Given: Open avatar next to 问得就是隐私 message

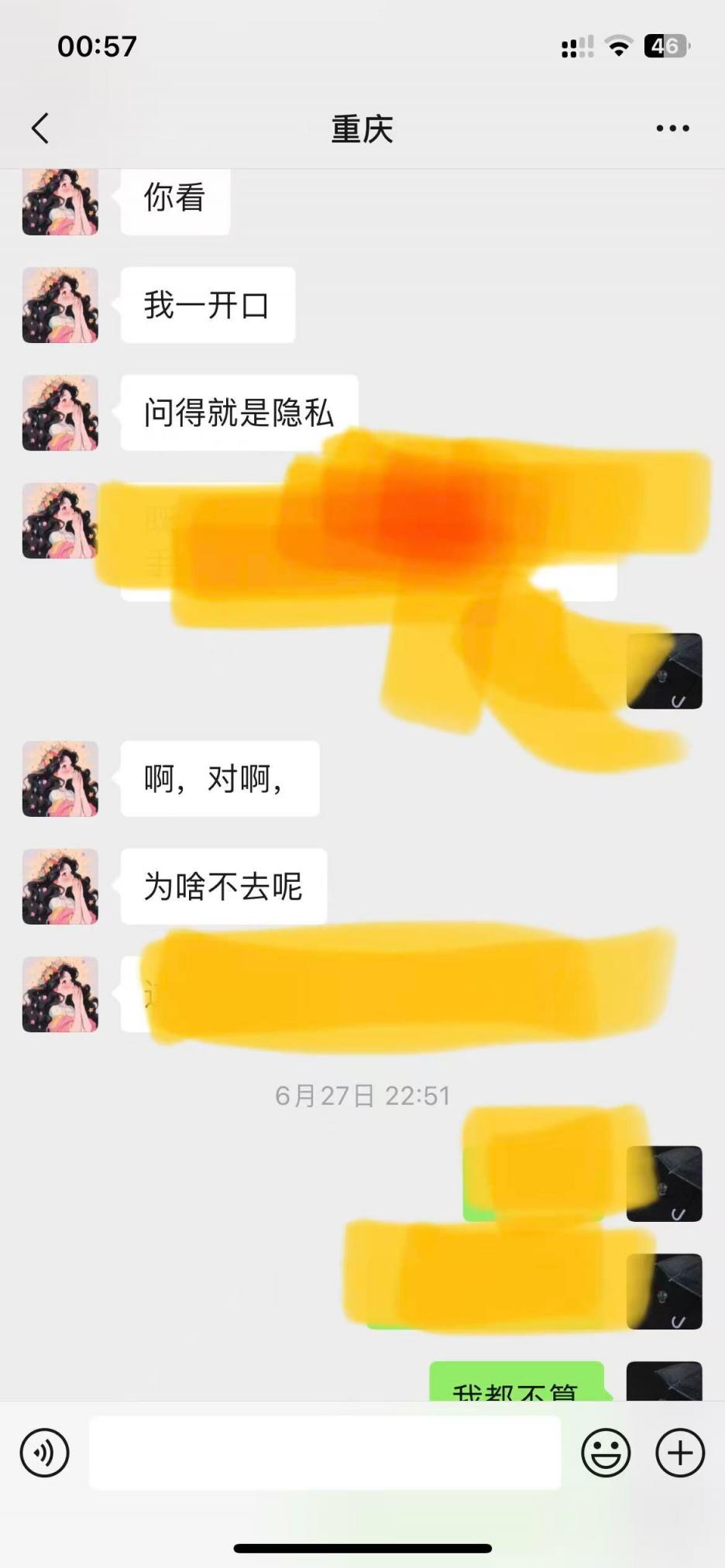Looking at the screenshot, I should 60,413.
